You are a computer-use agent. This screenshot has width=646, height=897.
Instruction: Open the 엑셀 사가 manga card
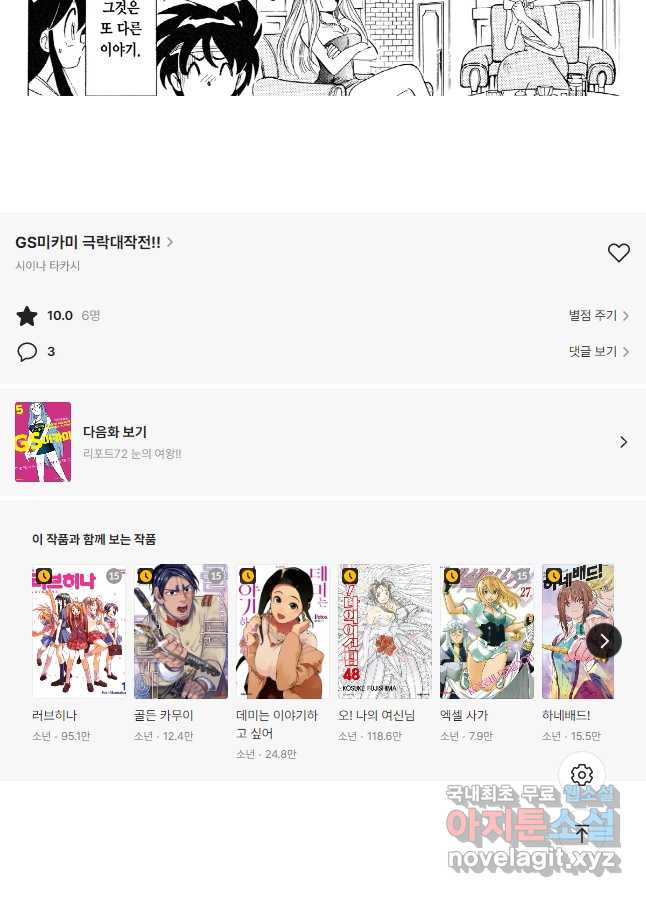pyautogui.click(x=487, y=632)
